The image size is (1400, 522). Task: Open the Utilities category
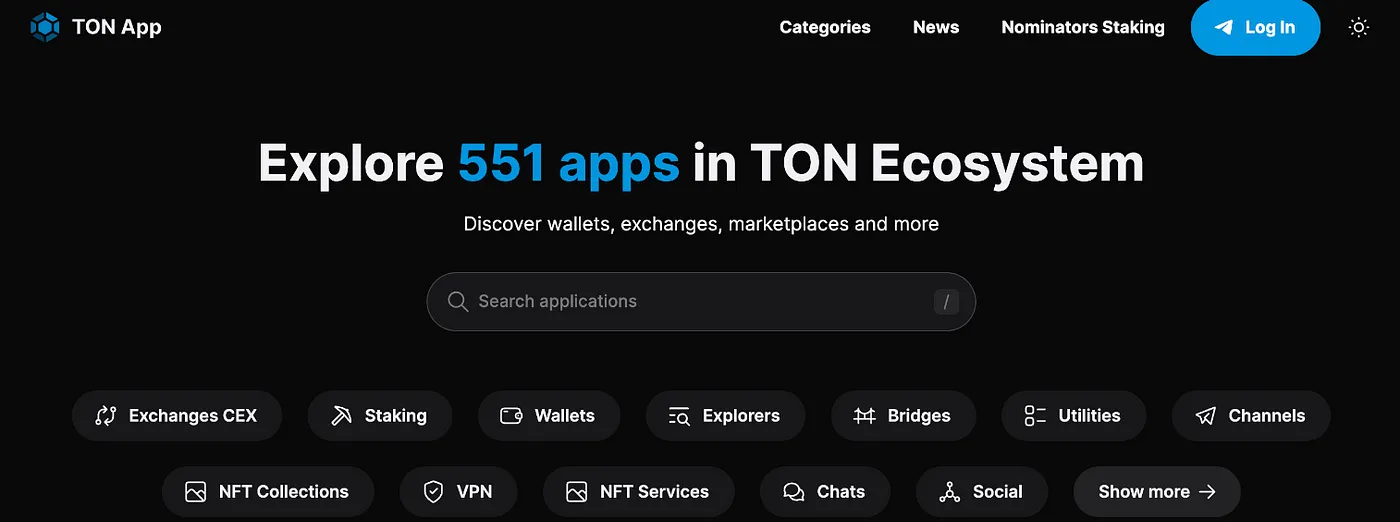(x=1073, y=416)
